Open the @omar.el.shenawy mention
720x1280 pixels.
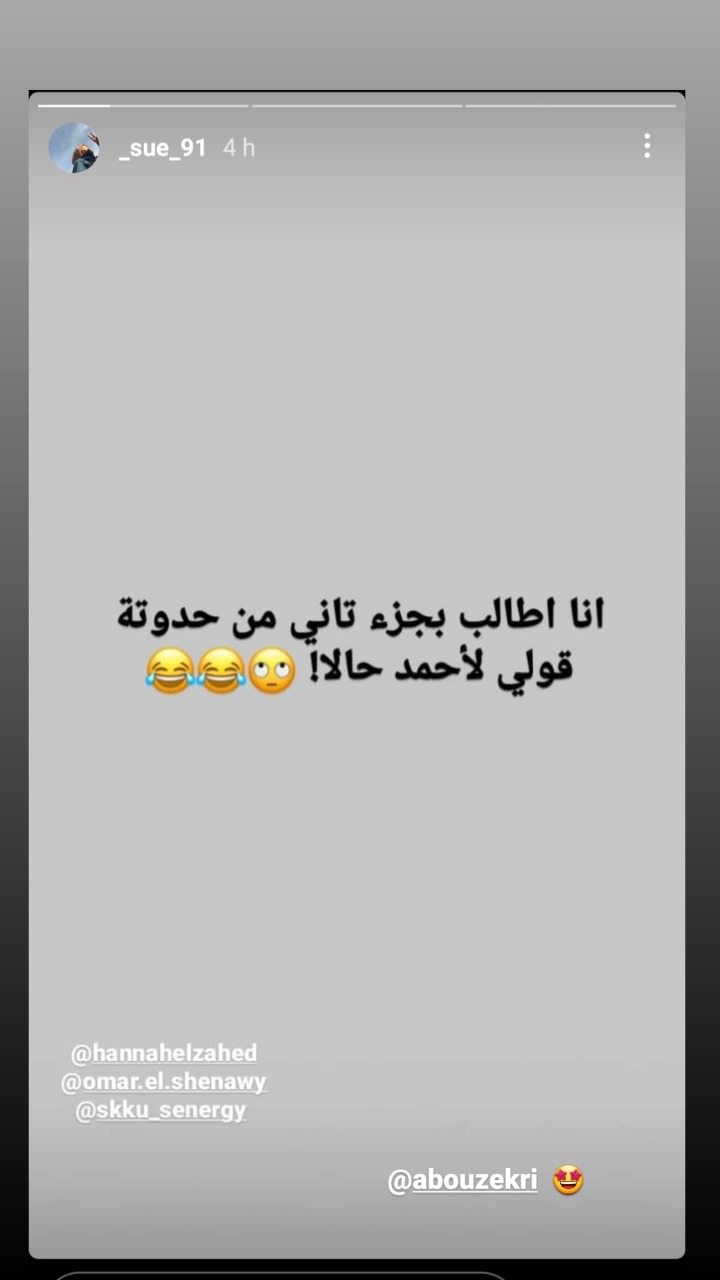(x=164, y=1082)
